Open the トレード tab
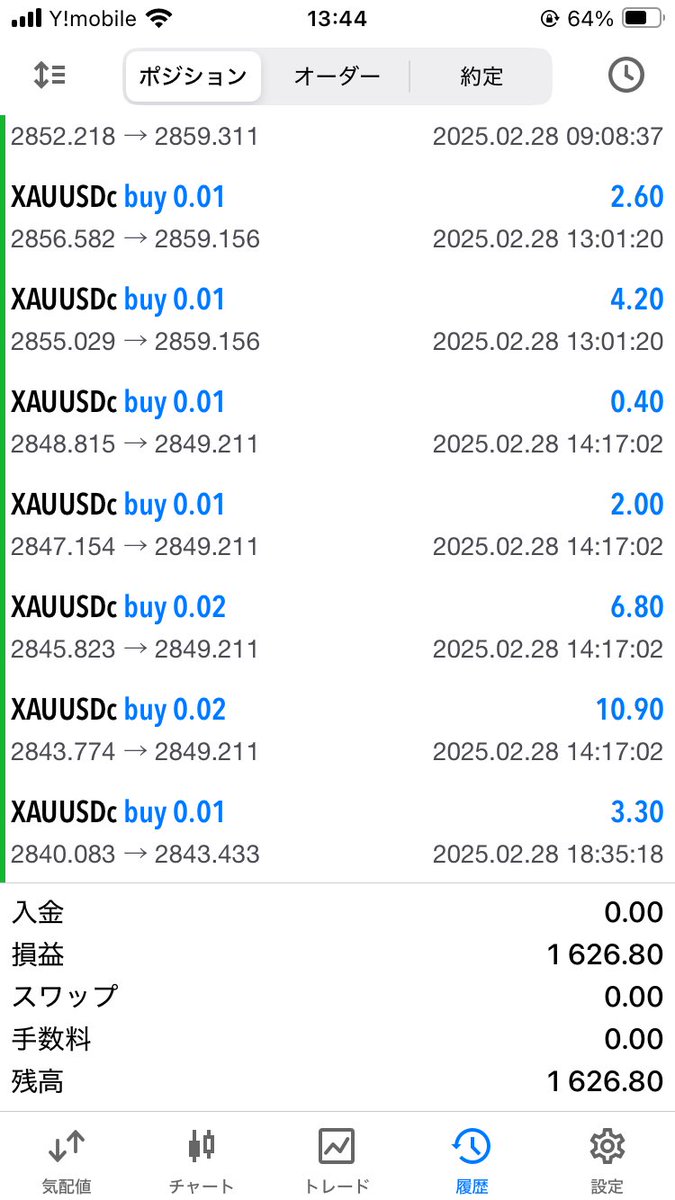 tap(337, 1160)
